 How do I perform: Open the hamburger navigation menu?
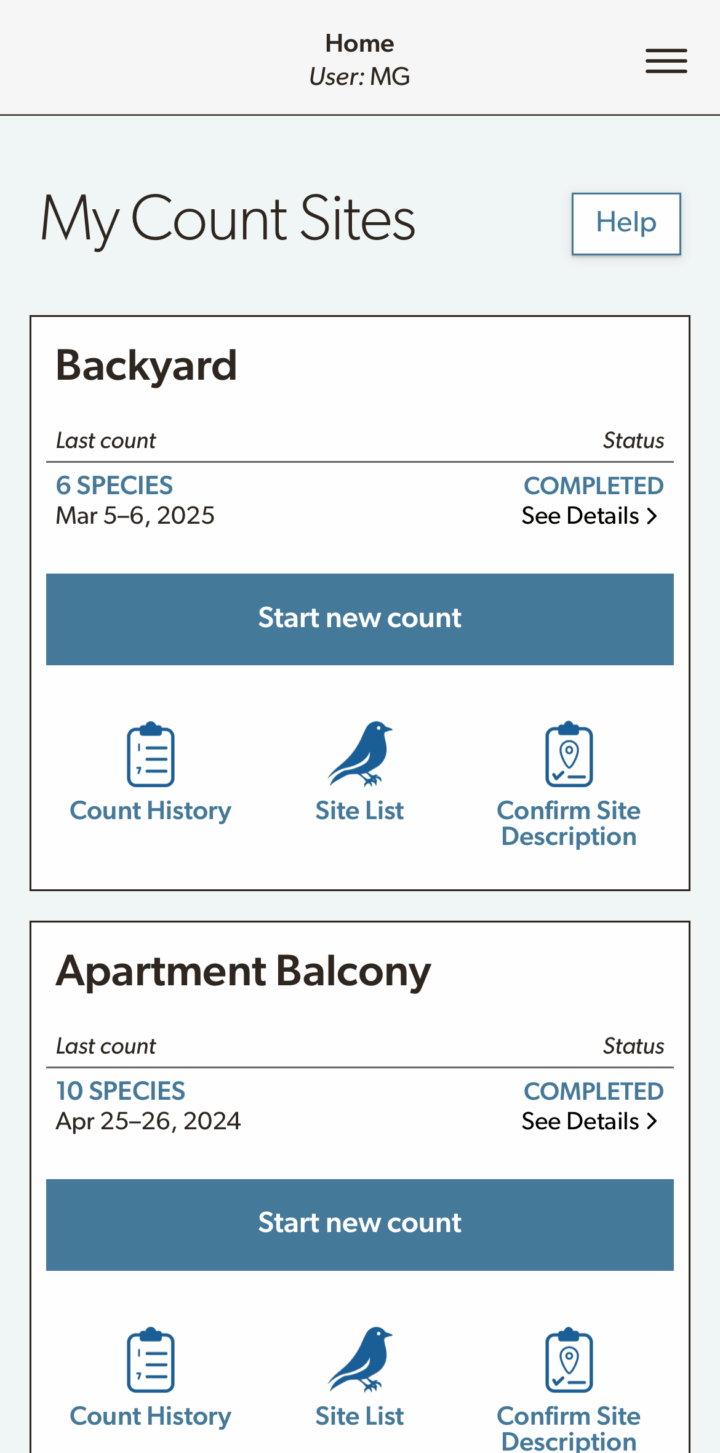pos(665,60)
